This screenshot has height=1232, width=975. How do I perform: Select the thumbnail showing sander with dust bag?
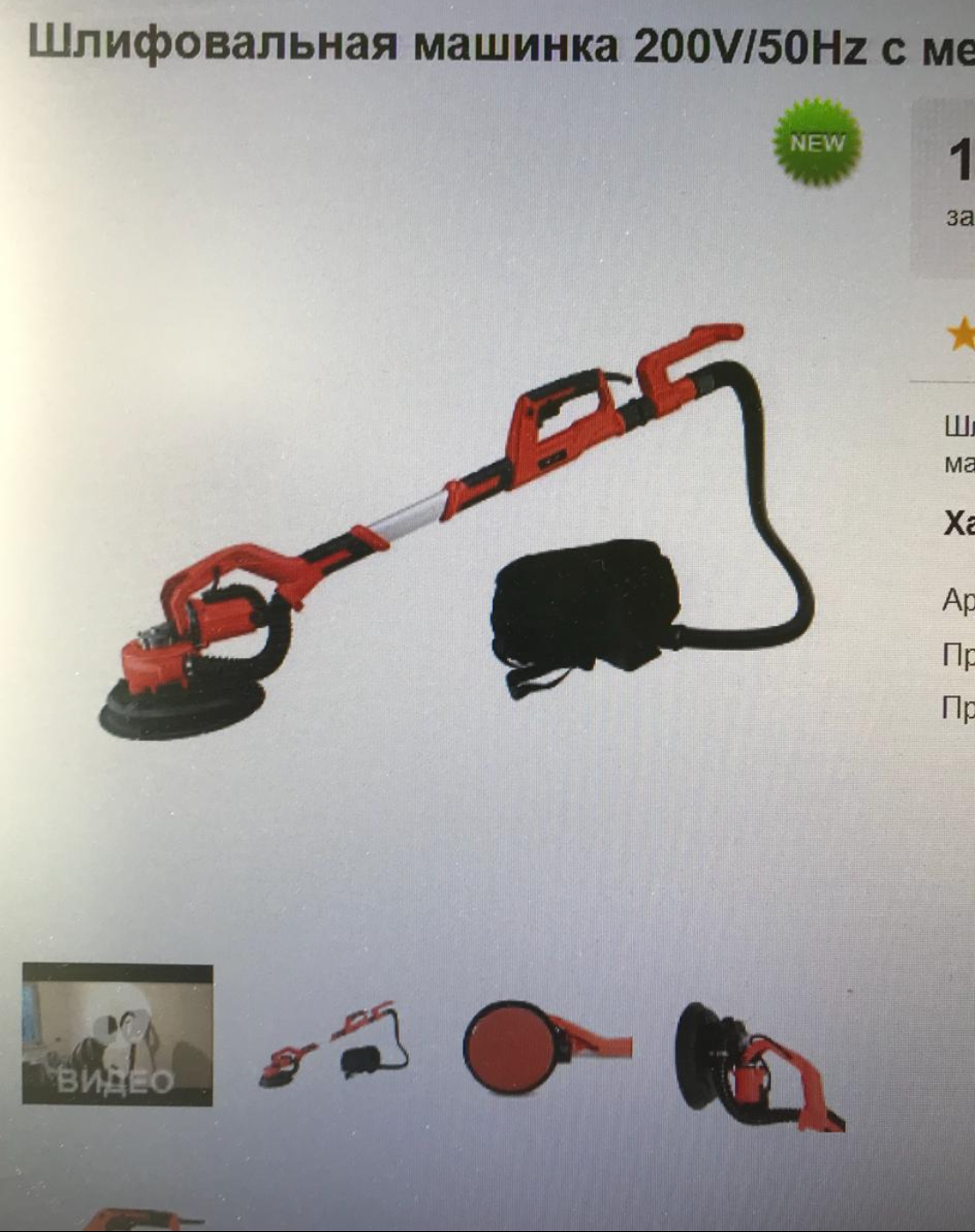335,1043
